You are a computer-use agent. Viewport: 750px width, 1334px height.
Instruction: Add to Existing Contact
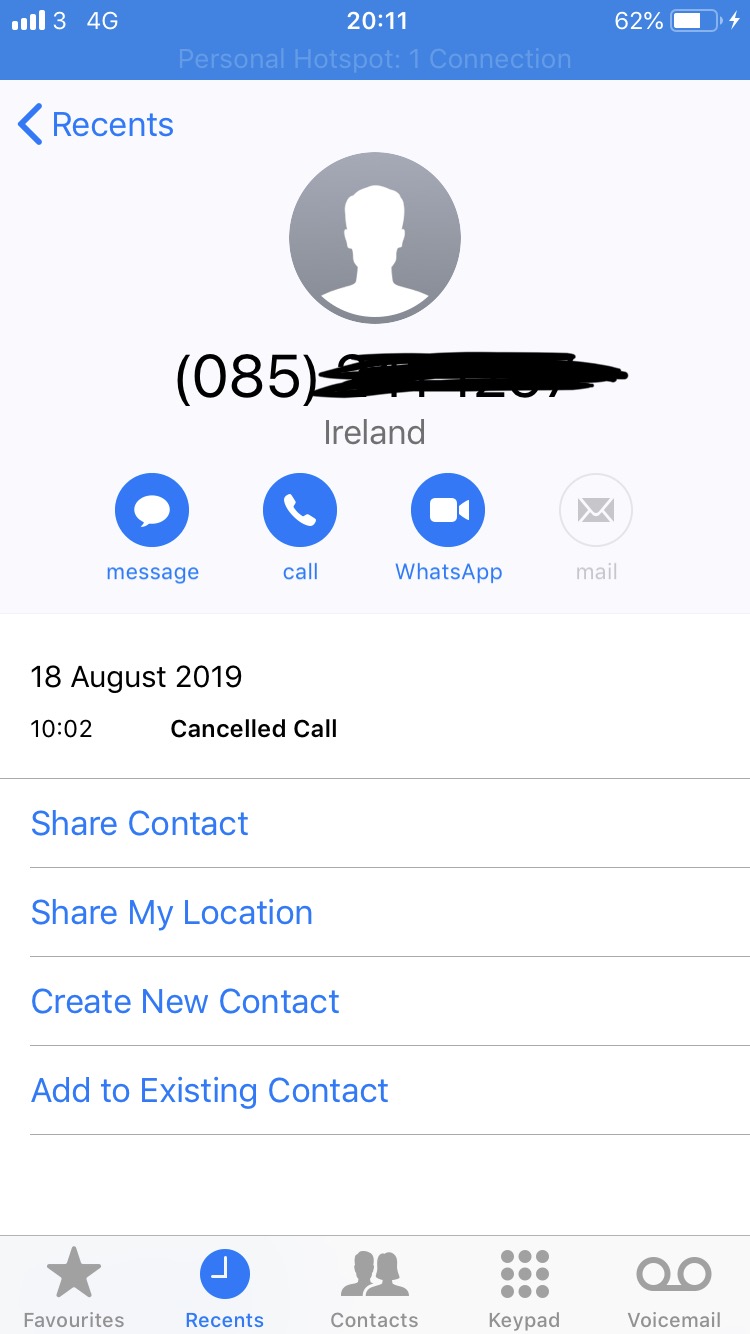(210, 1090)
